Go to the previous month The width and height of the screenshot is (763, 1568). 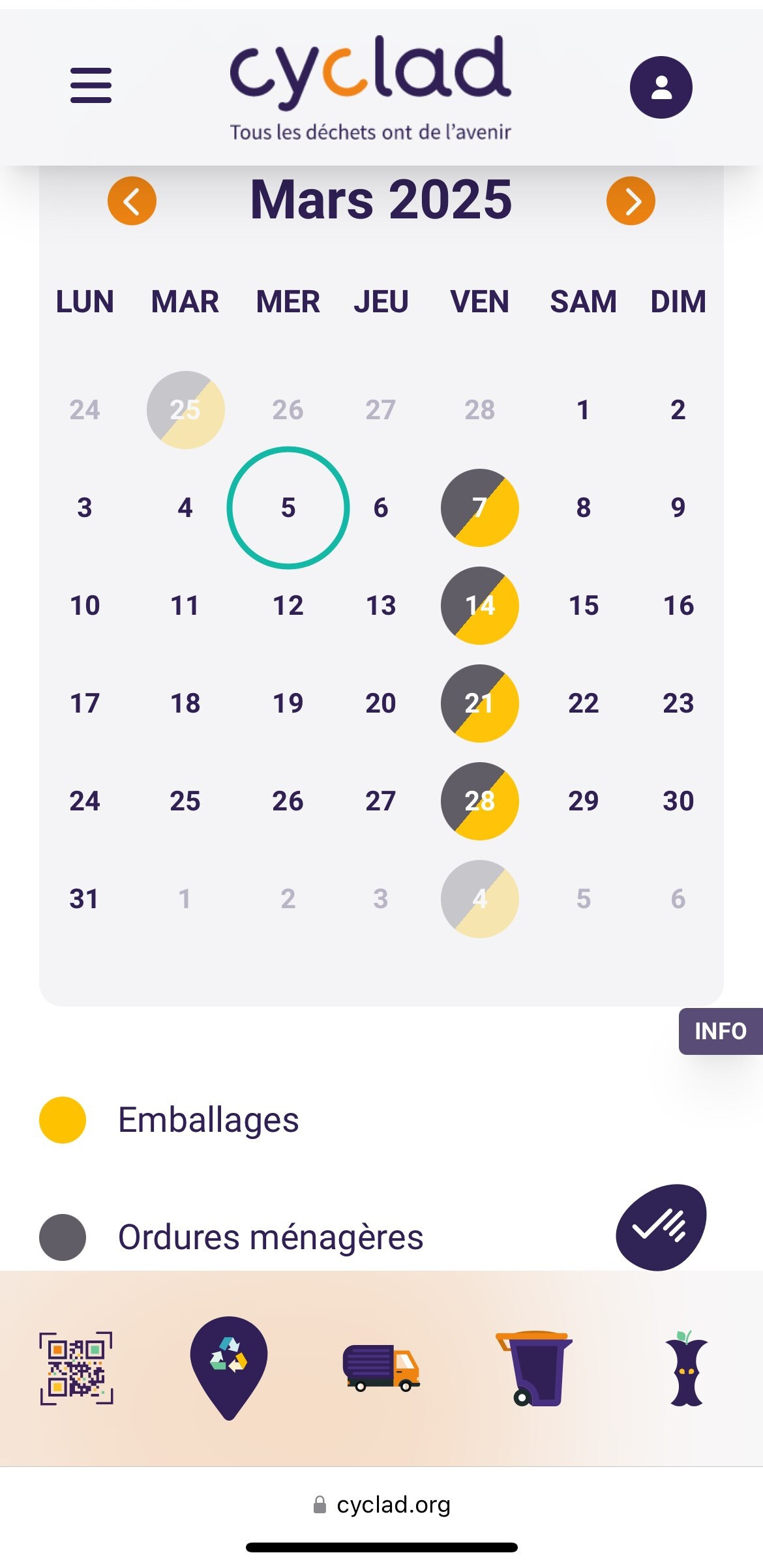click(x=132, y=201)
